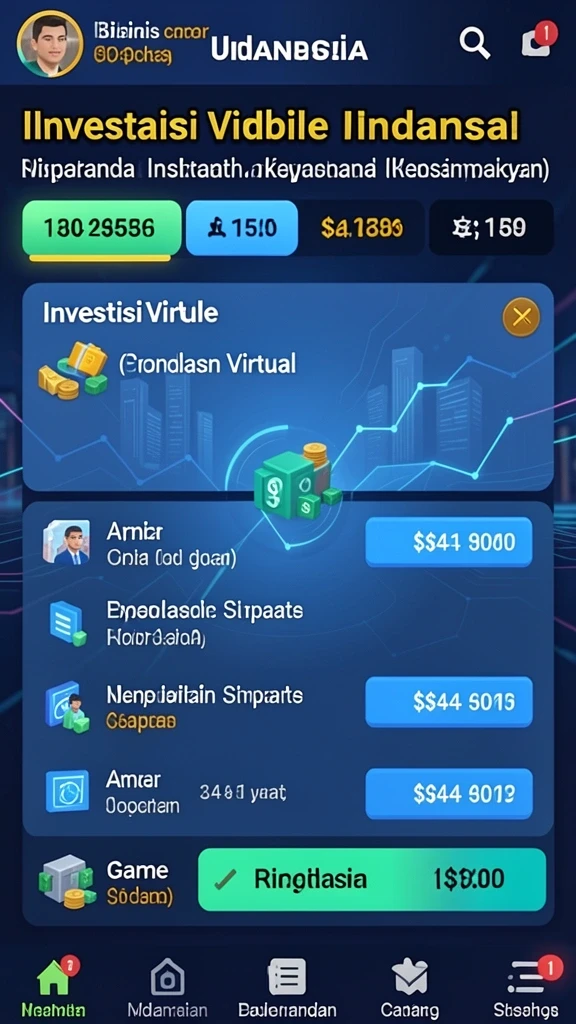Select the blue 1510 chip
The height and width of the screenshot is (1024, 576).
[x=242, y=227]
